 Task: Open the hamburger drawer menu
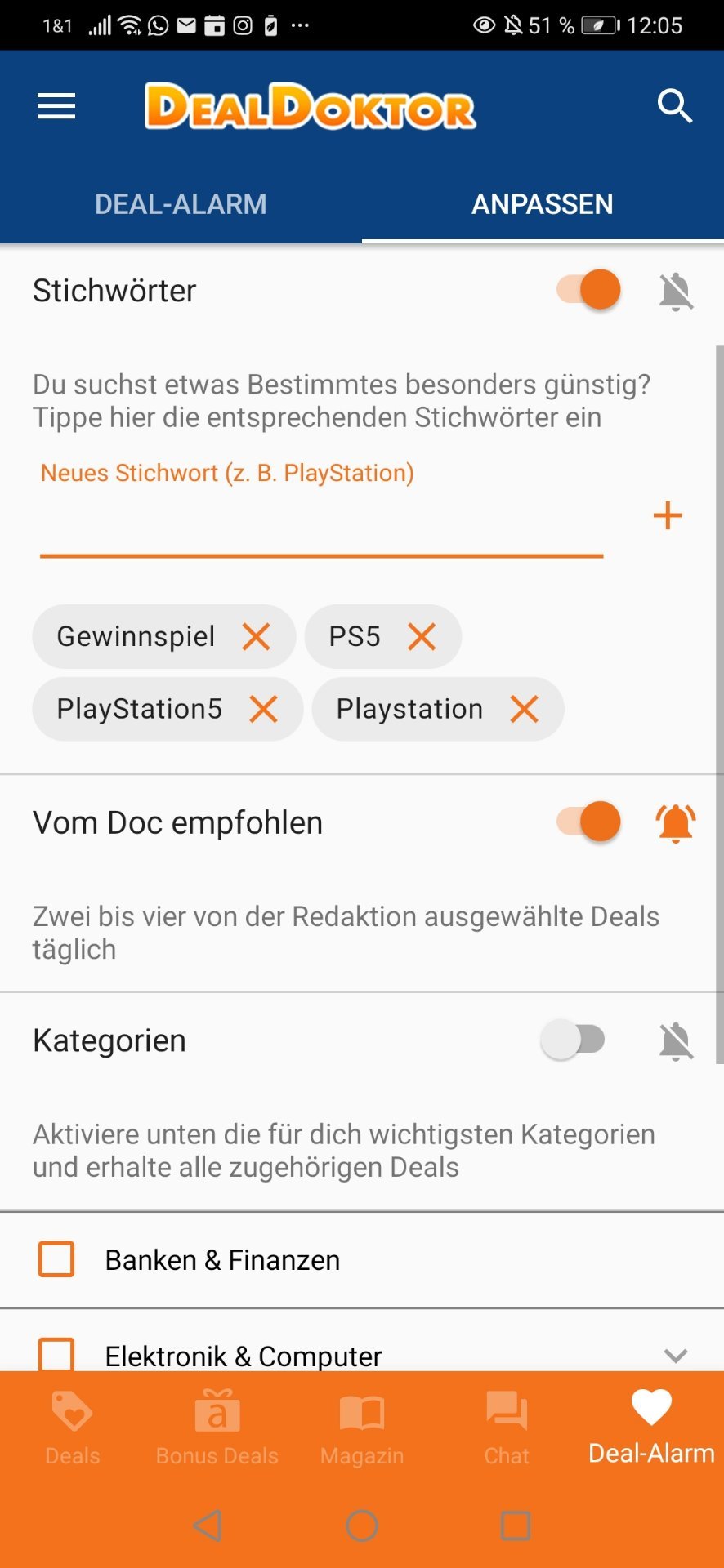coord(56,106)
